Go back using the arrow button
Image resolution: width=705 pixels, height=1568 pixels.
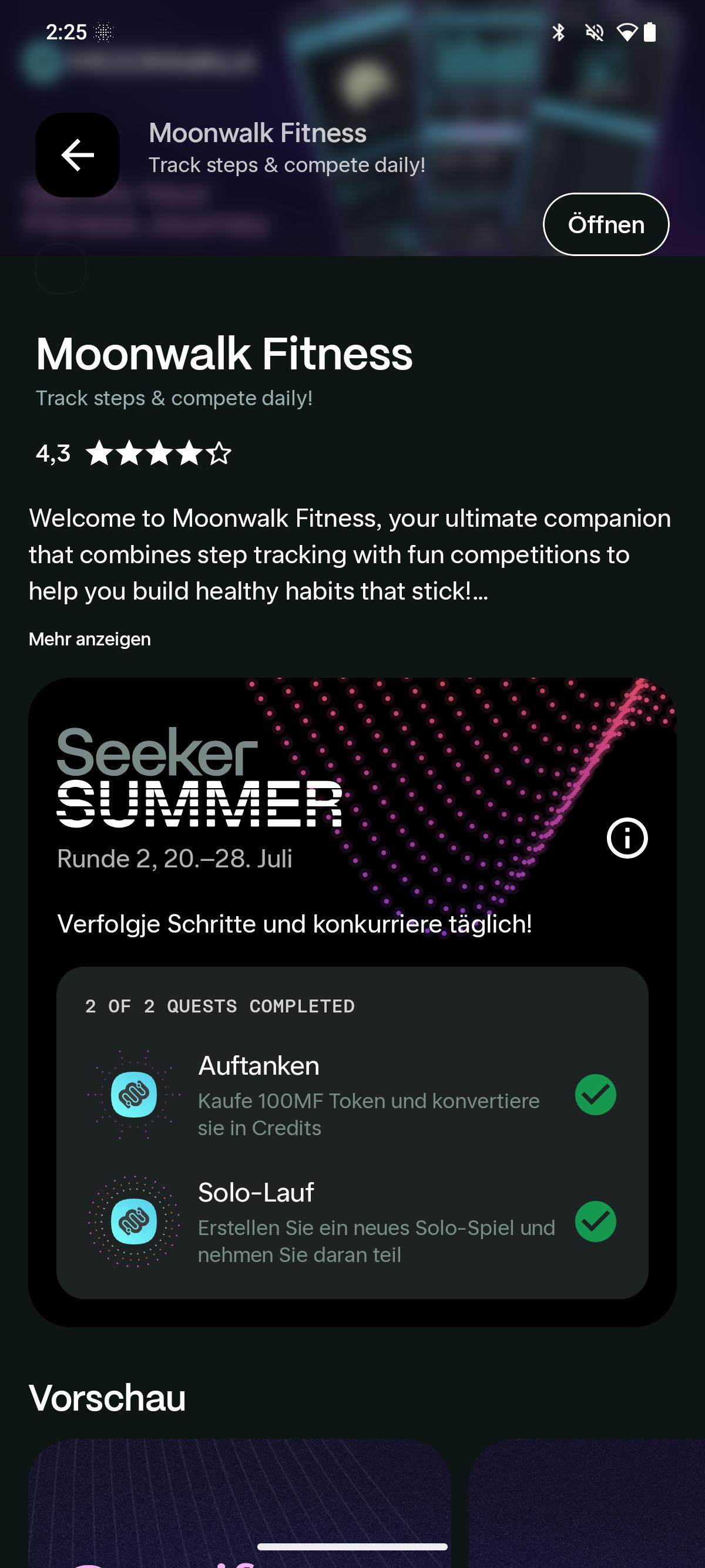click(78, 155)
